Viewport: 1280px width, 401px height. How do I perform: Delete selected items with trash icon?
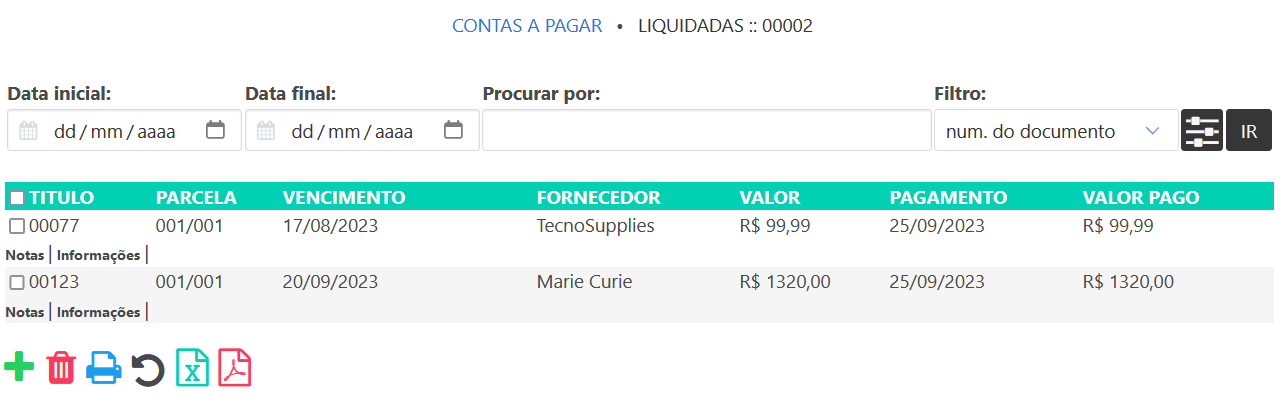(61, 368)
